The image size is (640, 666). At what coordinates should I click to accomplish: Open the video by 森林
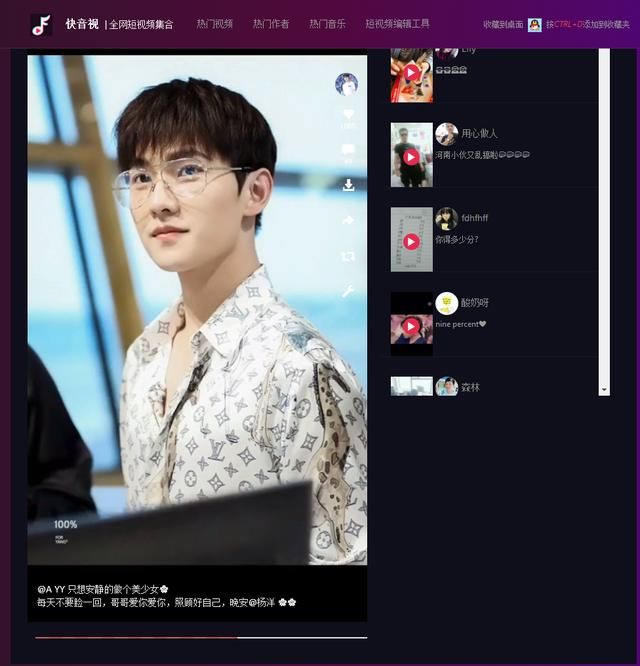pos(411,386)
